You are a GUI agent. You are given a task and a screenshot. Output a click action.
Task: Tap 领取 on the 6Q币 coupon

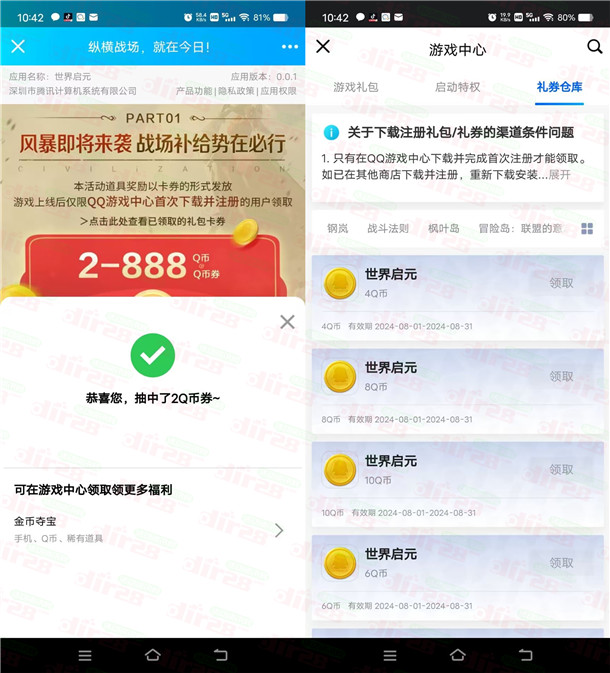(562, 562)
